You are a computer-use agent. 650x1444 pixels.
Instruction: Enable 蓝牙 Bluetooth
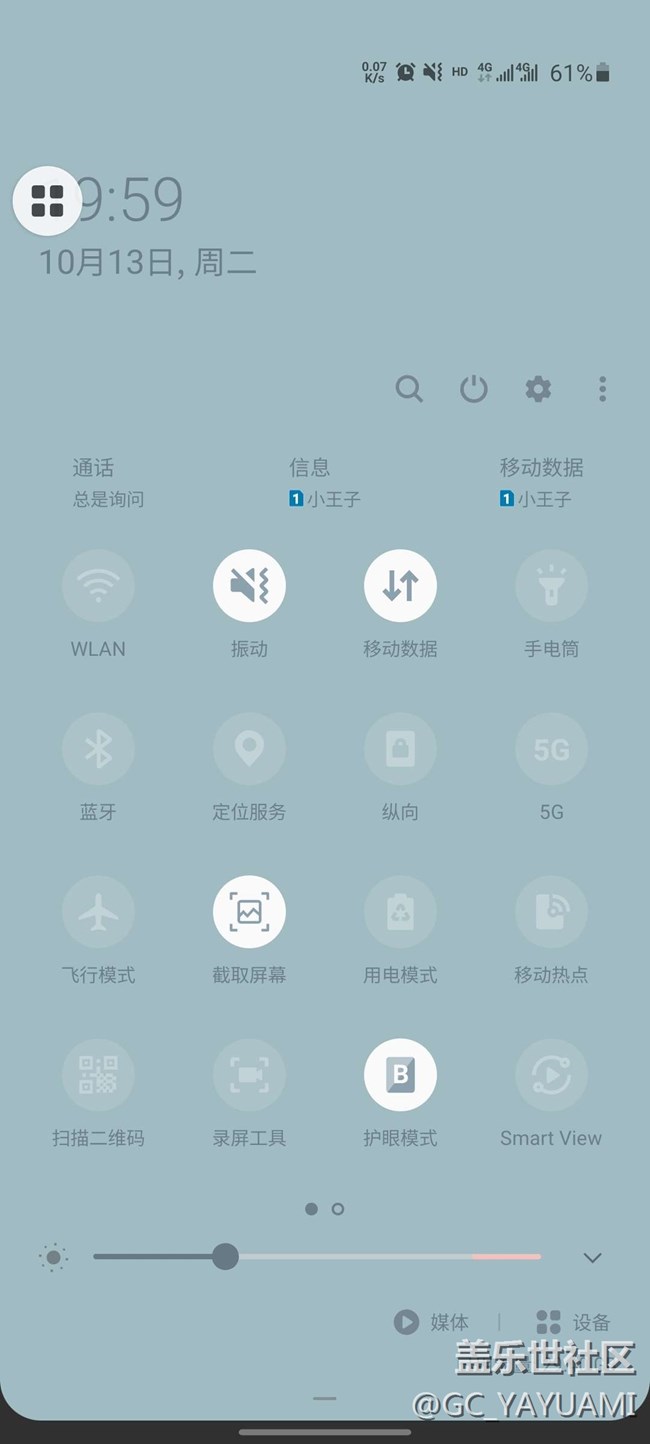click(98, 748)
